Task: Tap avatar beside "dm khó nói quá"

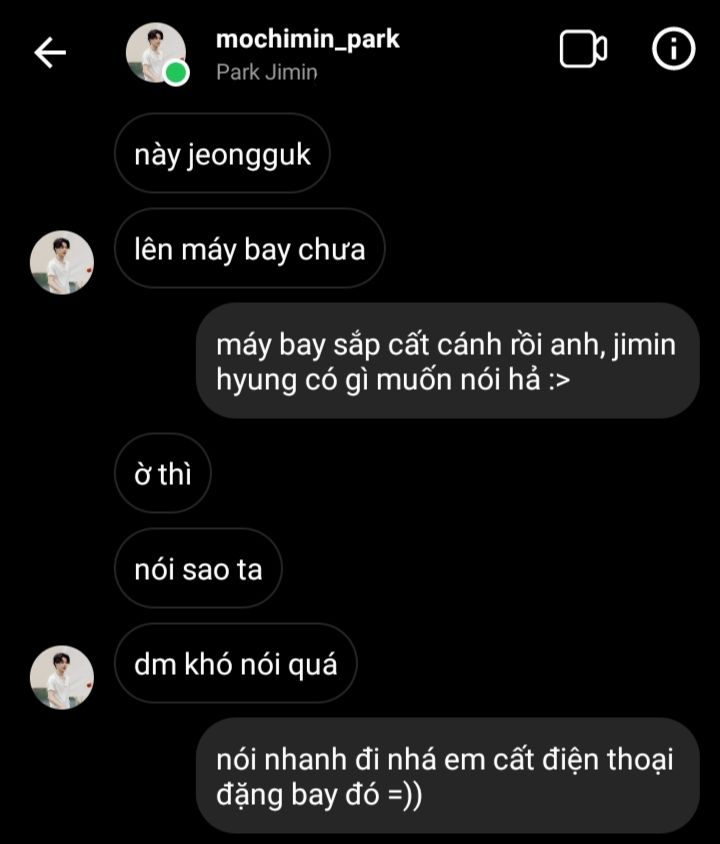Action: click(62, 677)
